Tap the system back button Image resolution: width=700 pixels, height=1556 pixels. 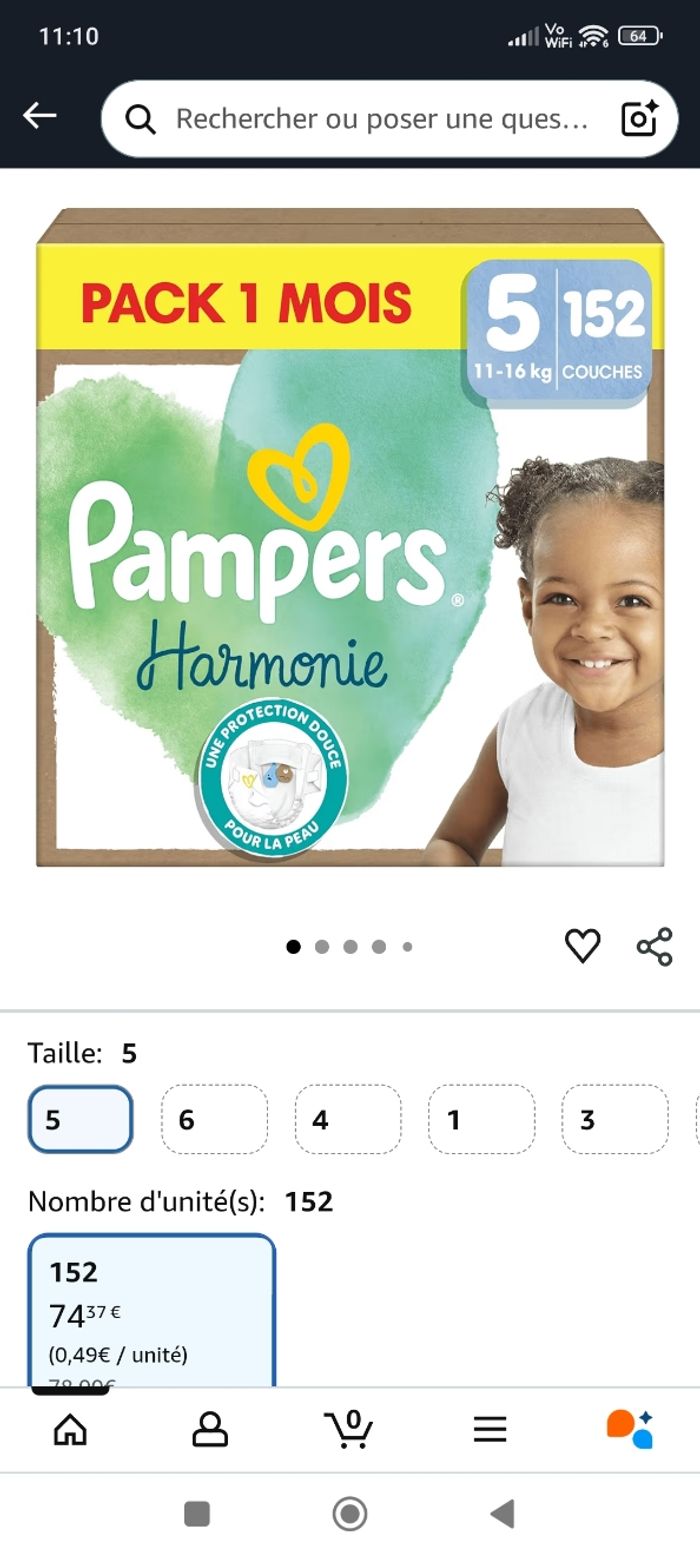tap(503, 1514)
